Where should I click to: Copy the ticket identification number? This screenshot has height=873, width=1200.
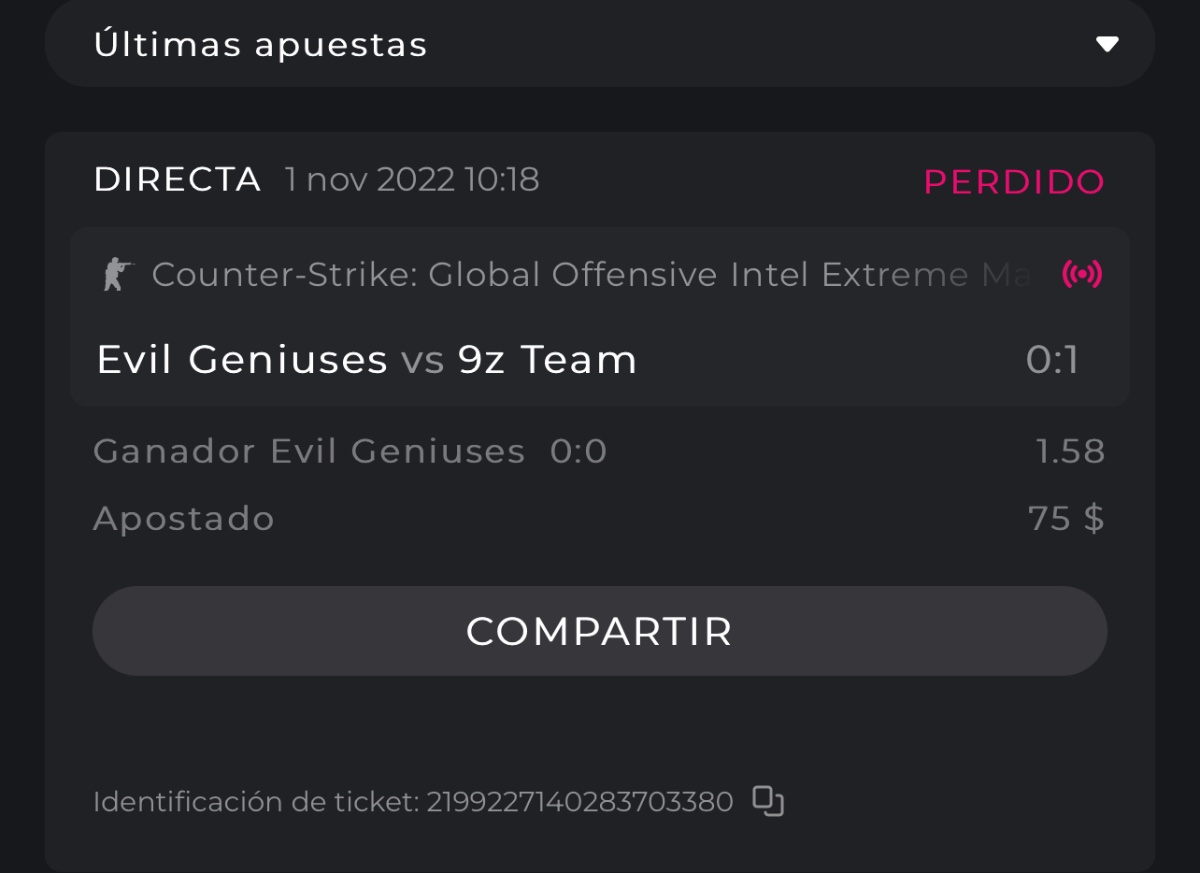(768, 801)
